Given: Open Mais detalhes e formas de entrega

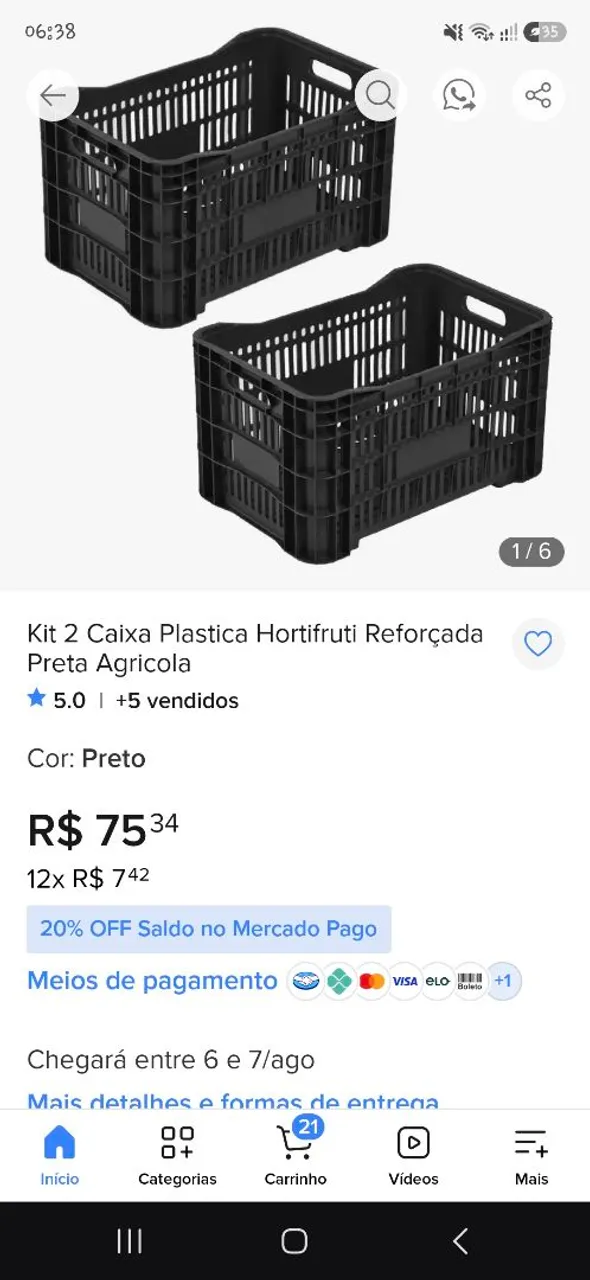Looking at the screenshot, I should [x=233, y=1102].
